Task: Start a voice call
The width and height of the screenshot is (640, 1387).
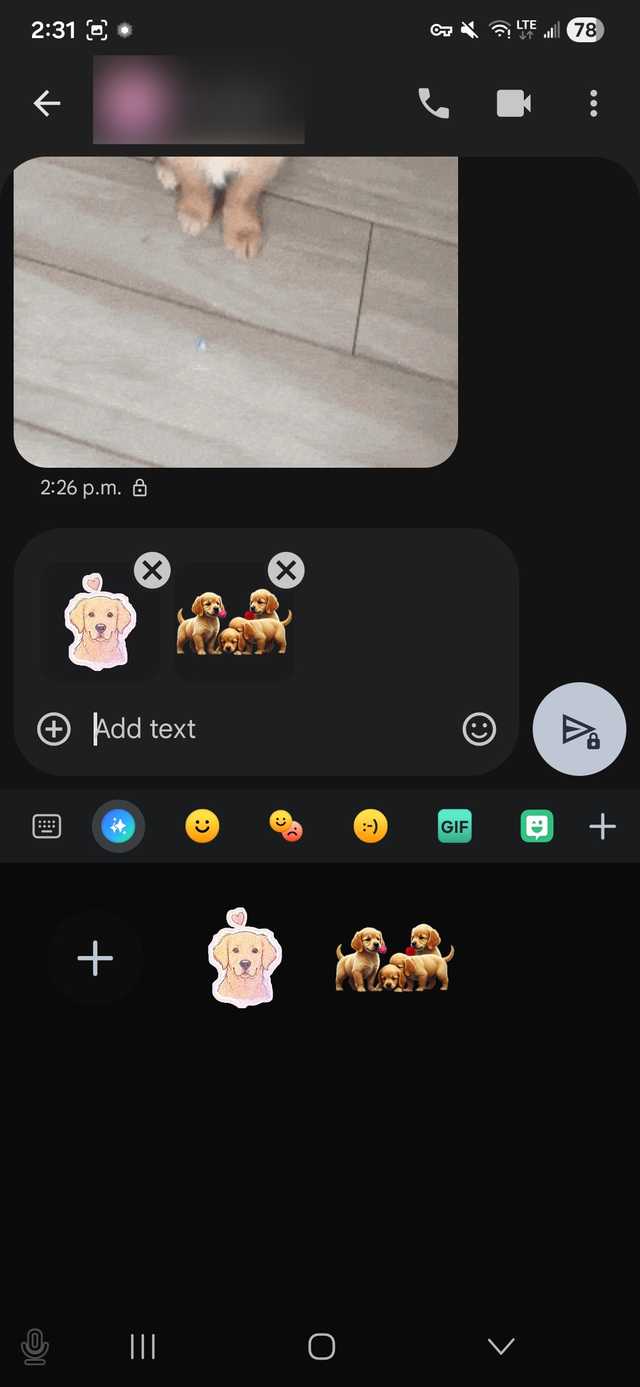Action: 433,103
